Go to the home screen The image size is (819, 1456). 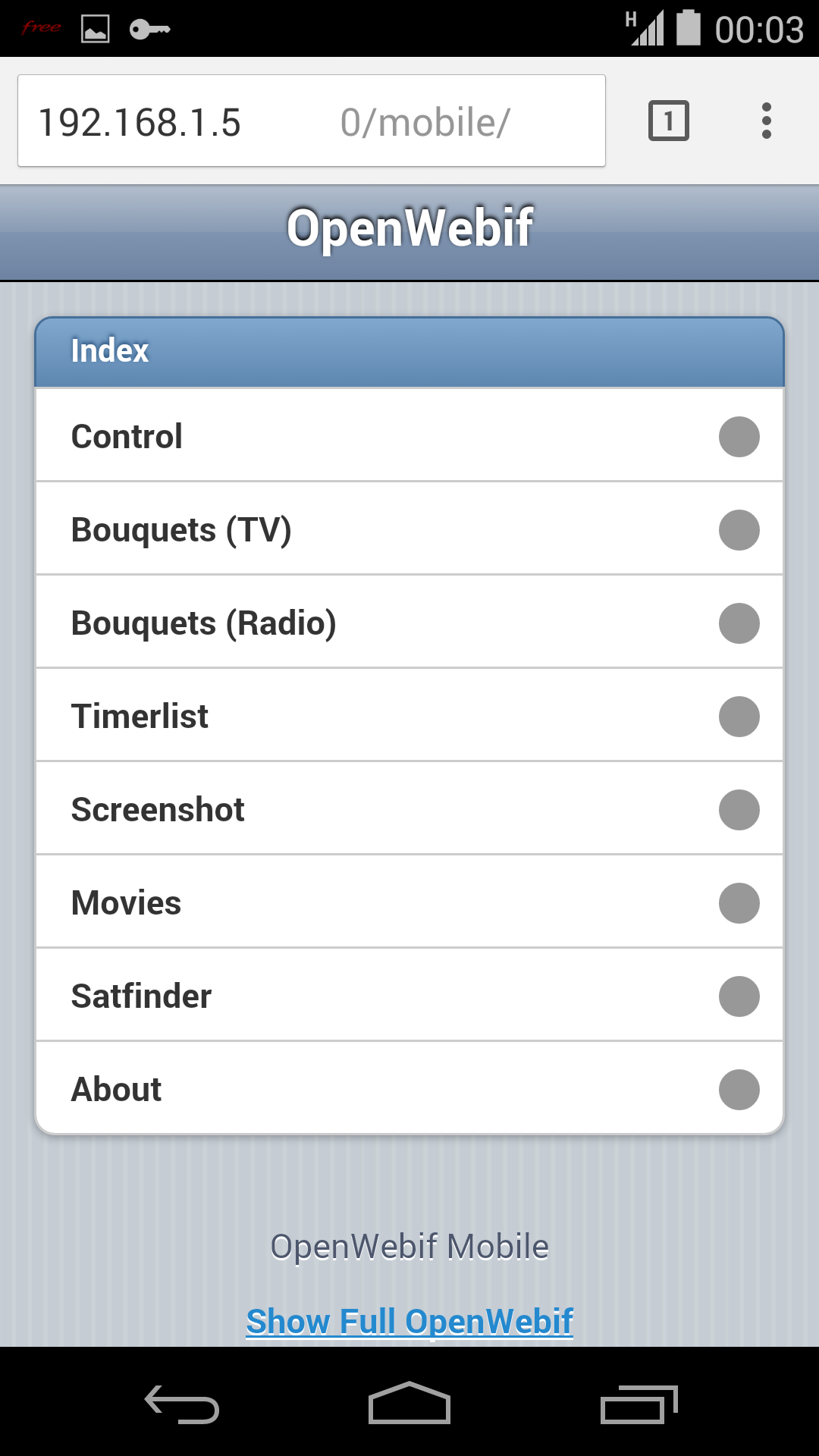[x=409, y=1403]
